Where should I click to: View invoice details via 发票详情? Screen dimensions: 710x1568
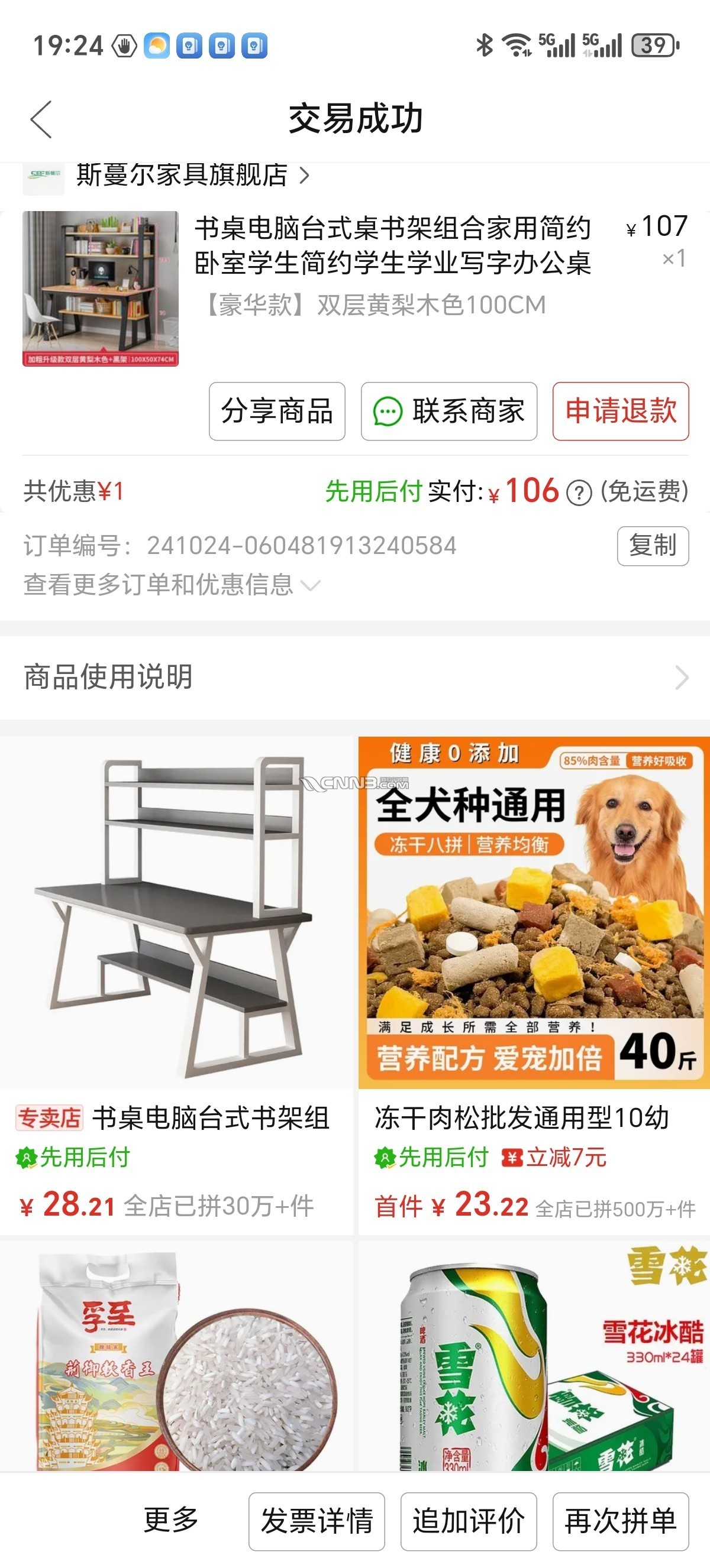tap(317, 1521)
